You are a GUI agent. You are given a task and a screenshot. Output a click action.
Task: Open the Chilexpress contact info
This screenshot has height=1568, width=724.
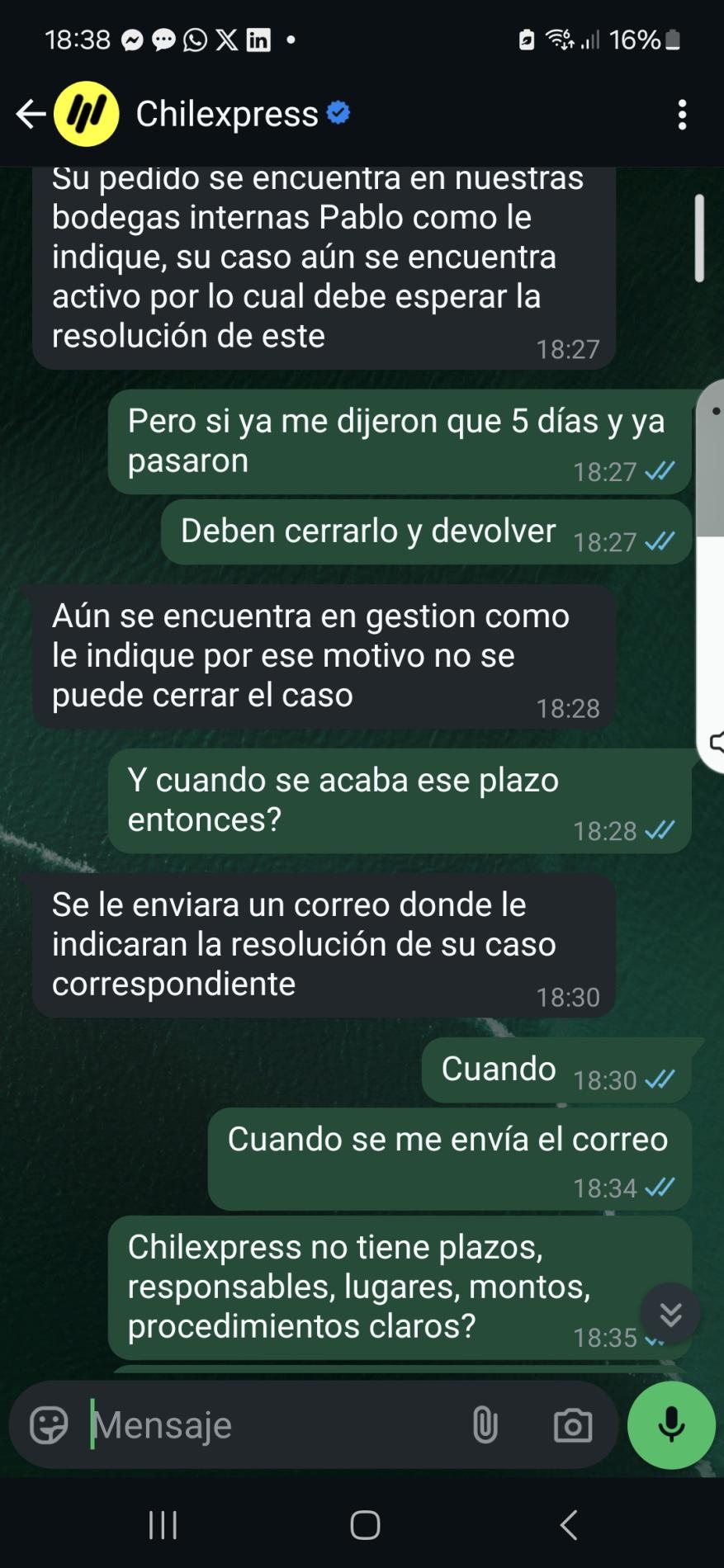pos(227,114)
